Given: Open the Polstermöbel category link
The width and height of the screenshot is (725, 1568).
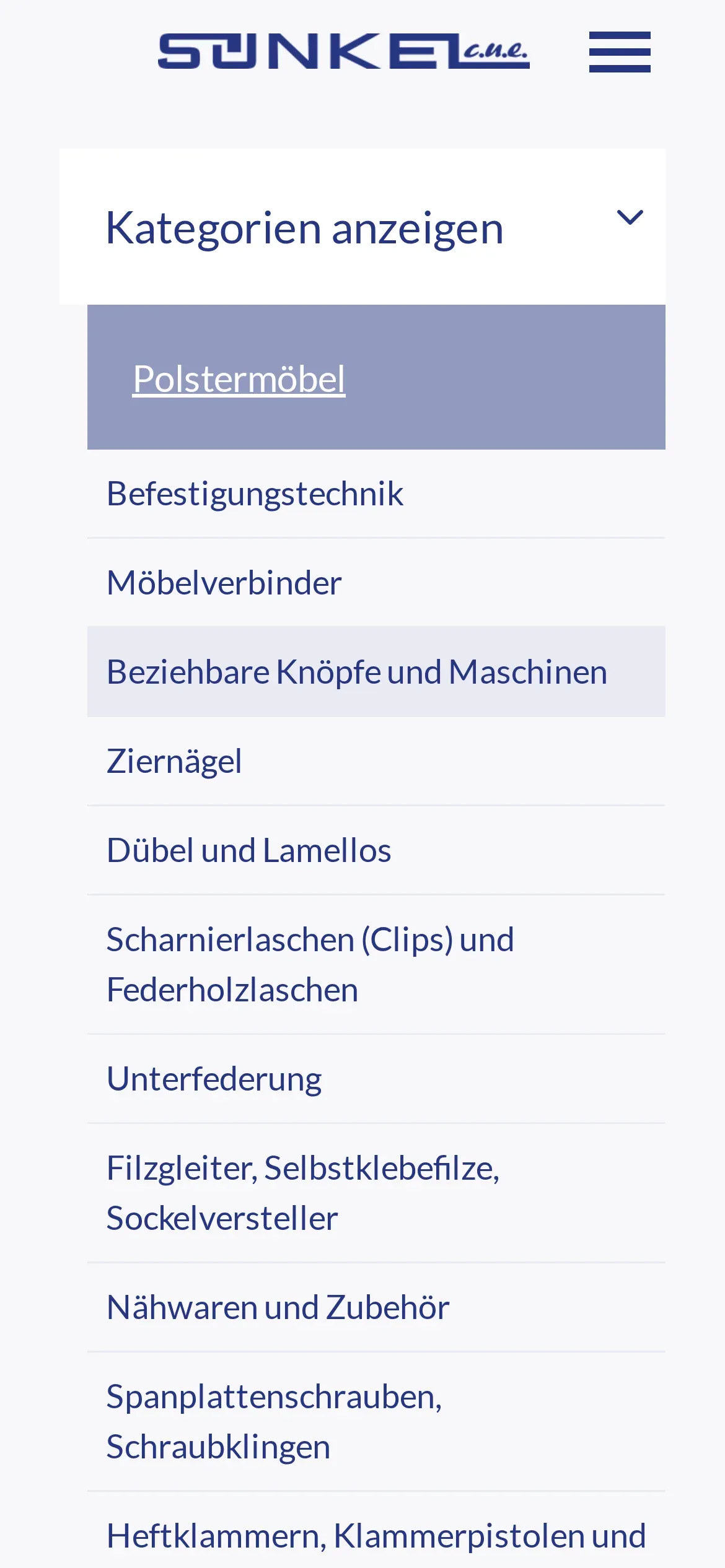Looking at the screenshot, I should (x=239, y=378).
